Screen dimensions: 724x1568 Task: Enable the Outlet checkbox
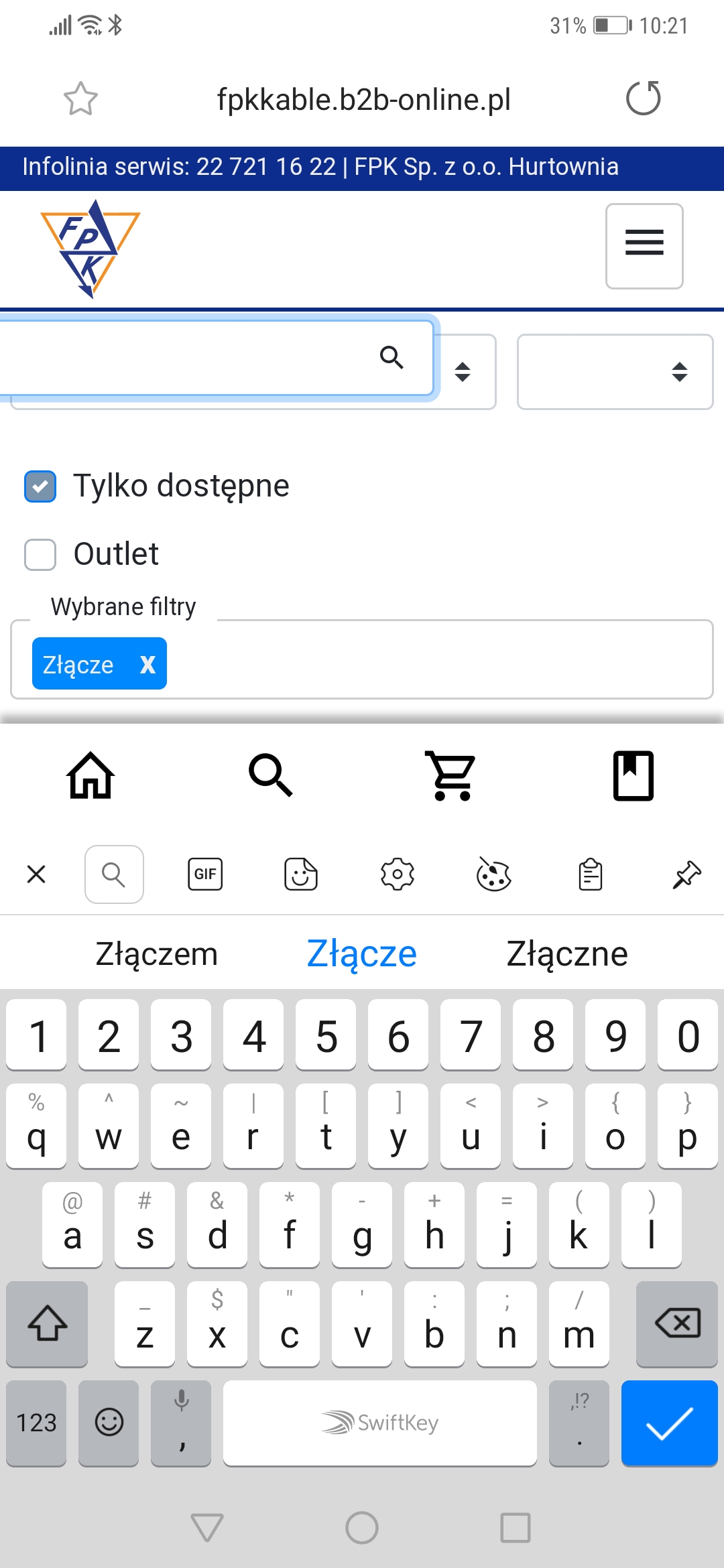[40, 555]
